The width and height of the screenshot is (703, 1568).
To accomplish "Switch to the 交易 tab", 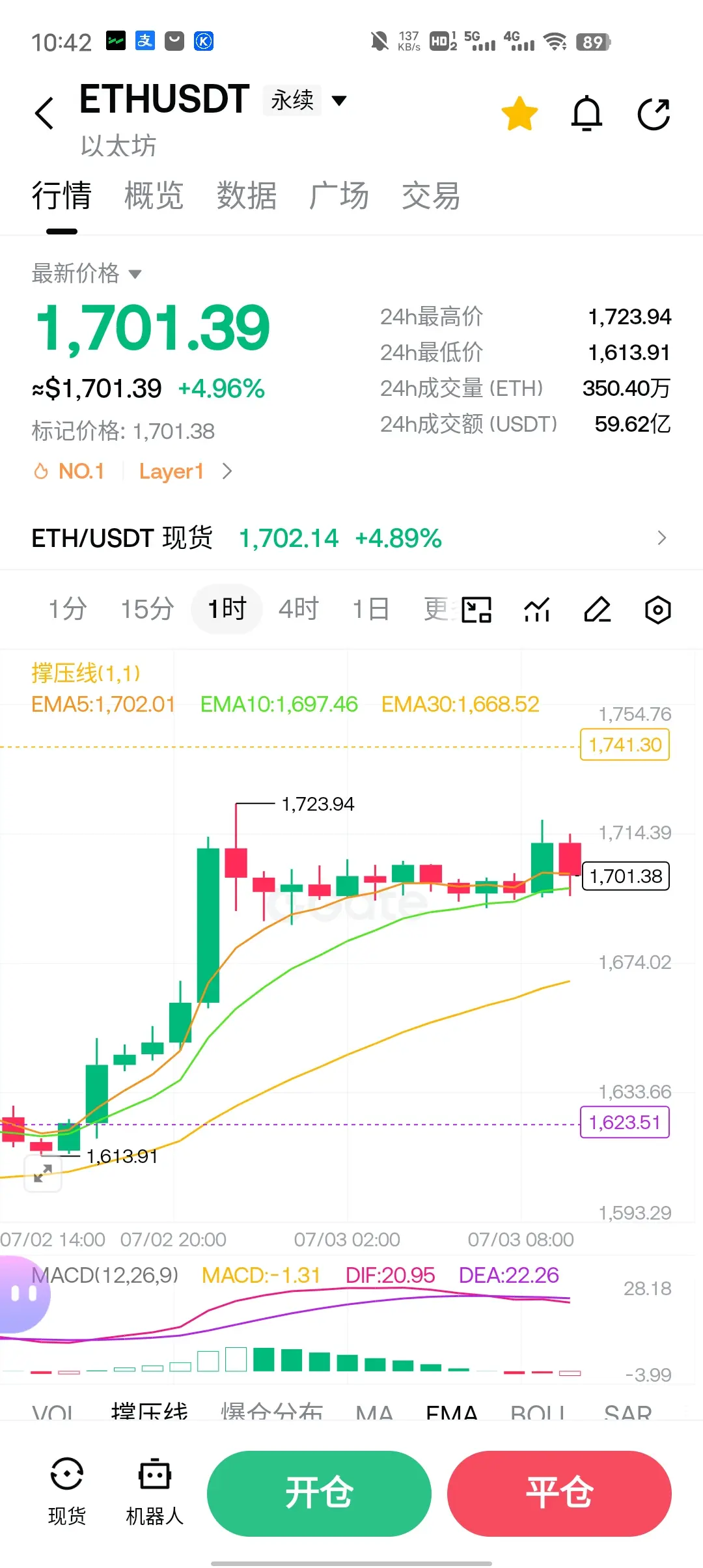I will (x=431, y=196).
